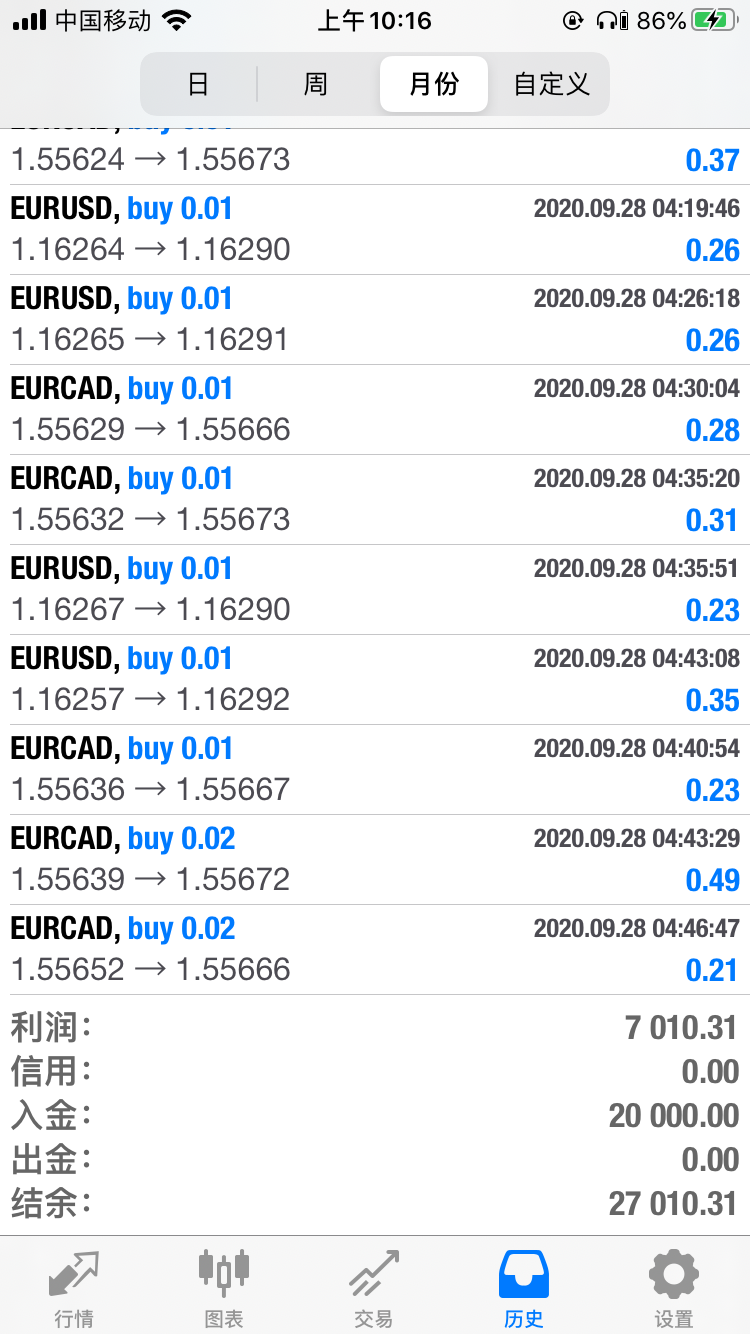
Task: Show the EURCAD trade closed at 04:46:47
Action: pos(375,950)
